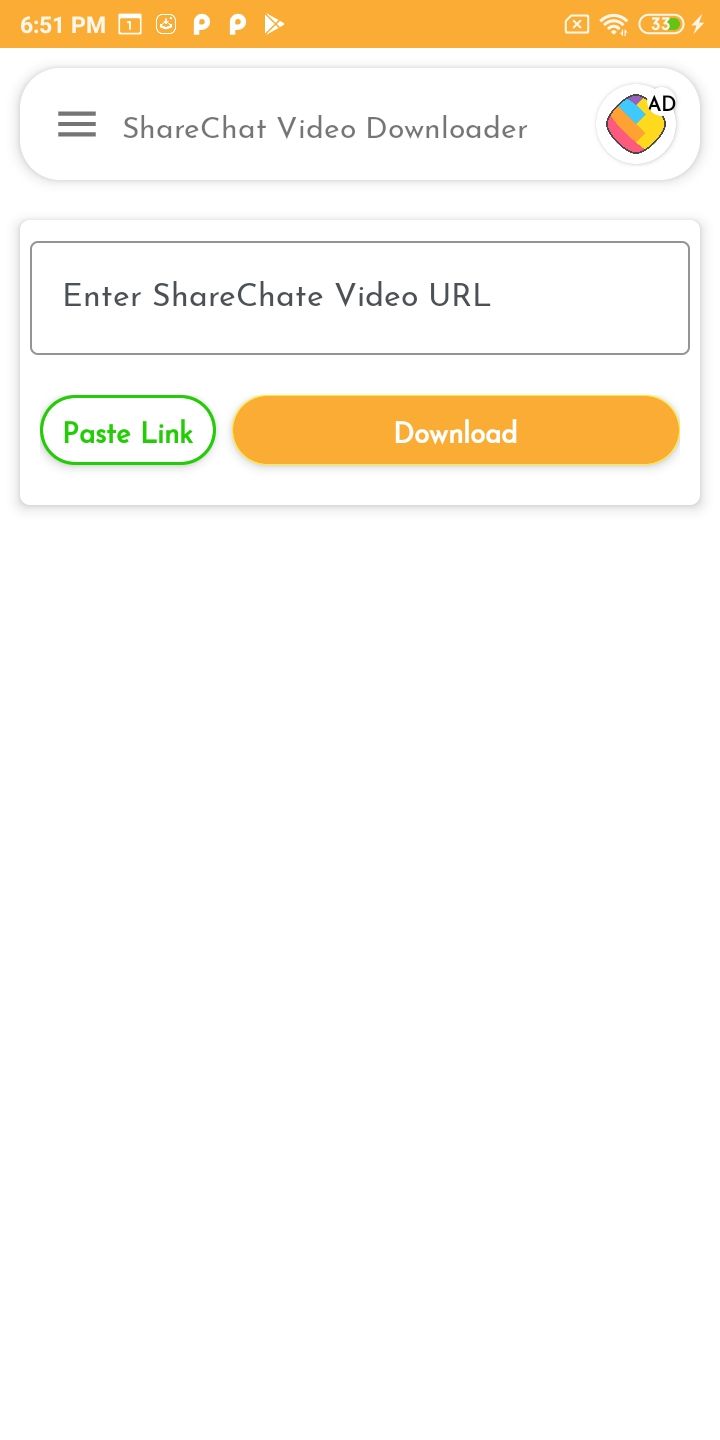Tap the ShareChat AD icon

point(637,126)
